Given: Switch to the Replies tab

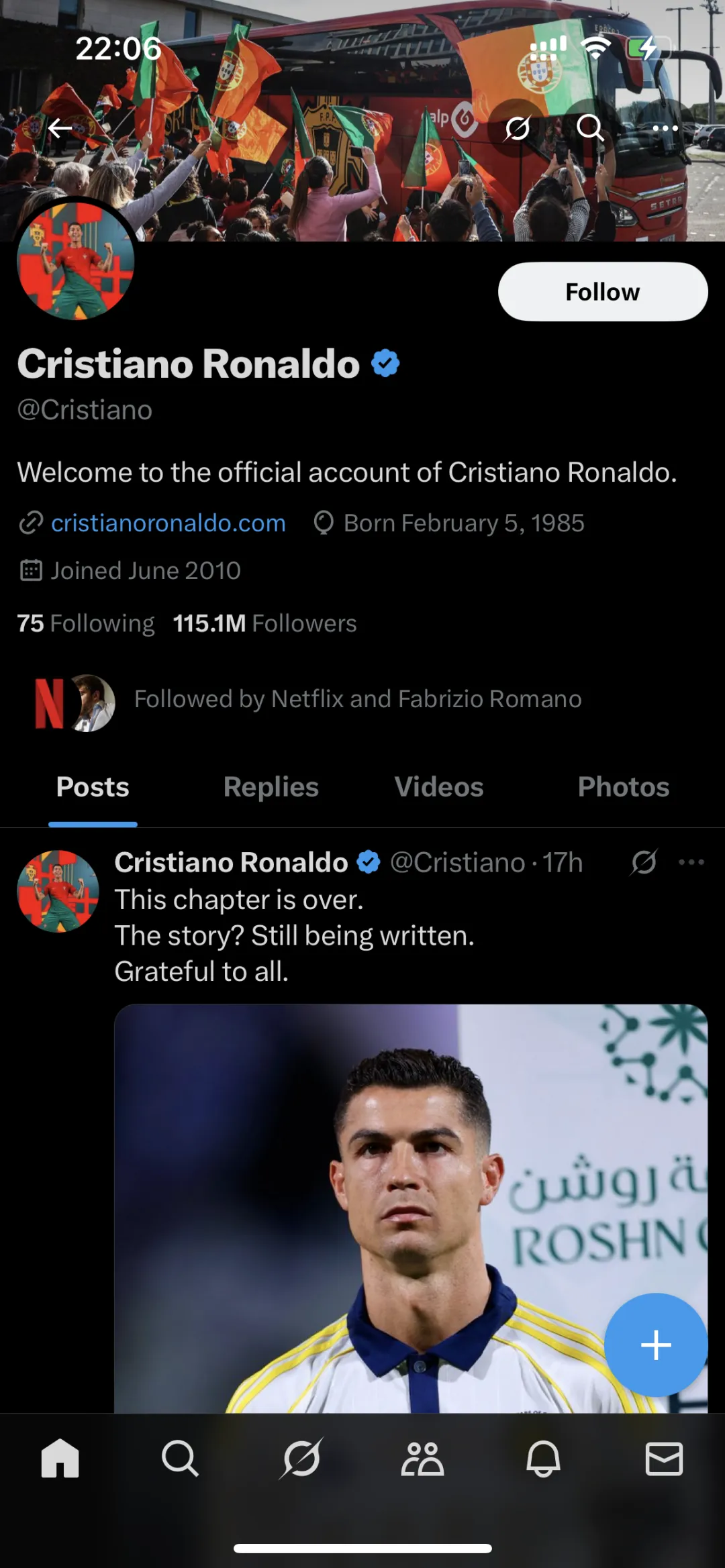Looking at the screenshot, I should [271, 787].
